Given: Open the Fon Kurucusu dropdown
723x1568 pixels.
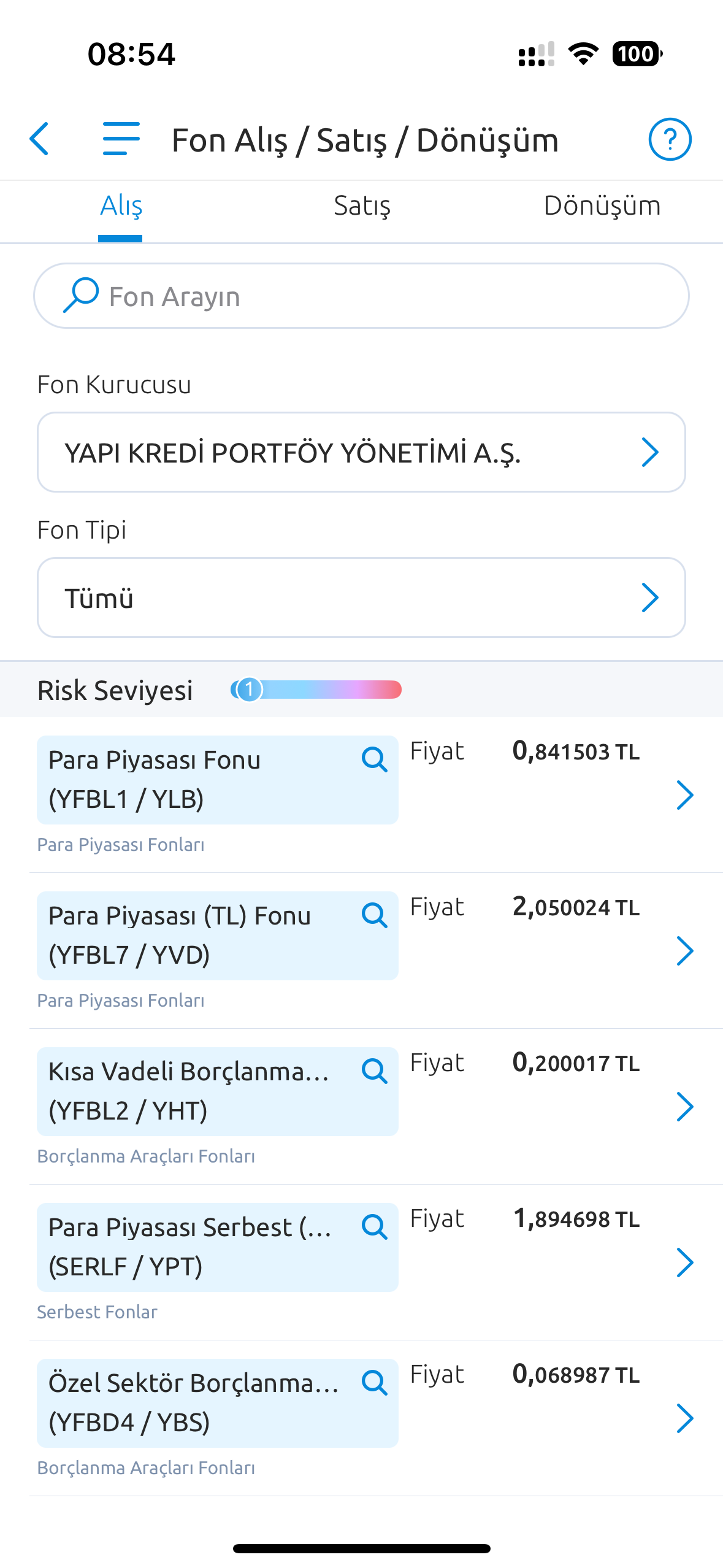Looking at the screenshot, I should click(x=361, y=452).
